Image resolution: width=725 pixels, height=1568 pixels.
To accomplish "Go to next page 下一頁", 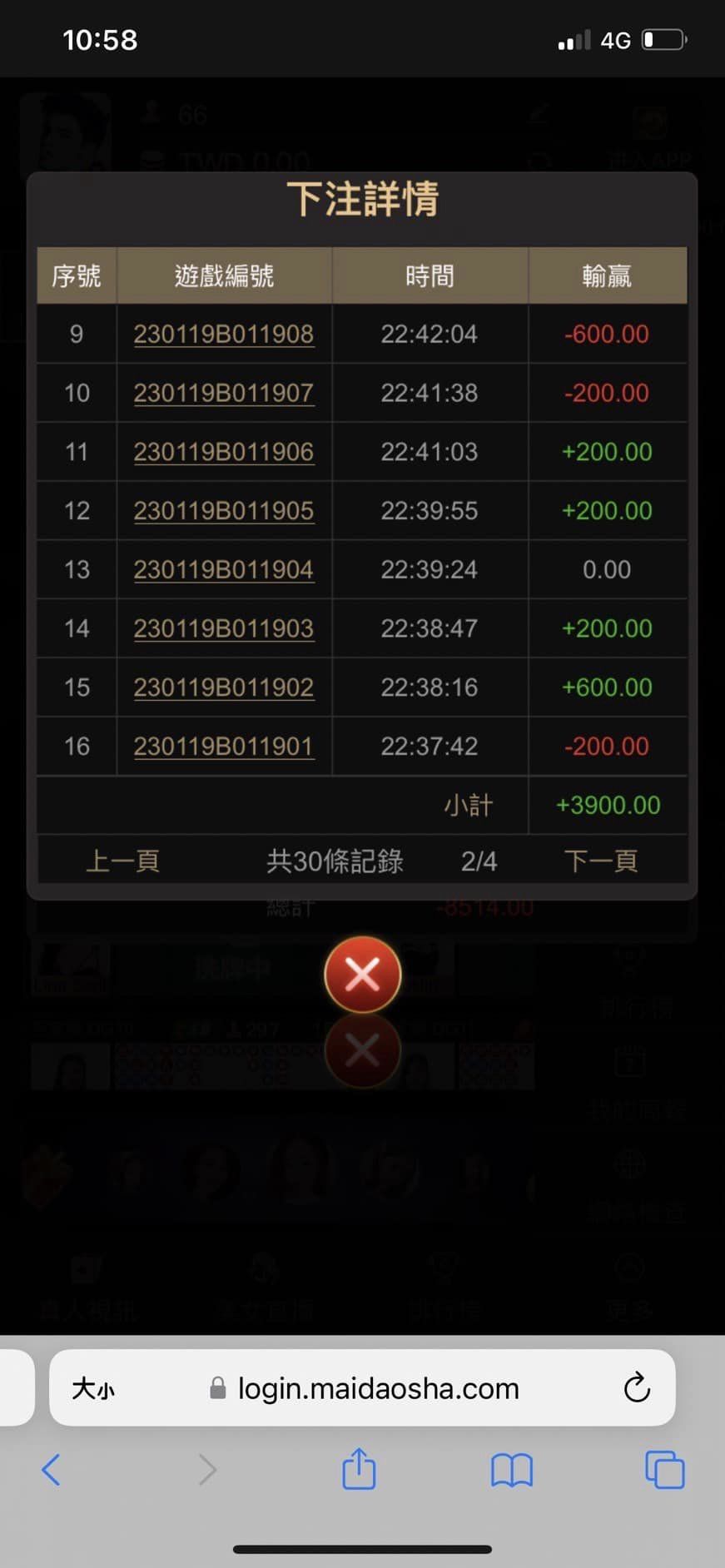I will click(x=601, y=861).
